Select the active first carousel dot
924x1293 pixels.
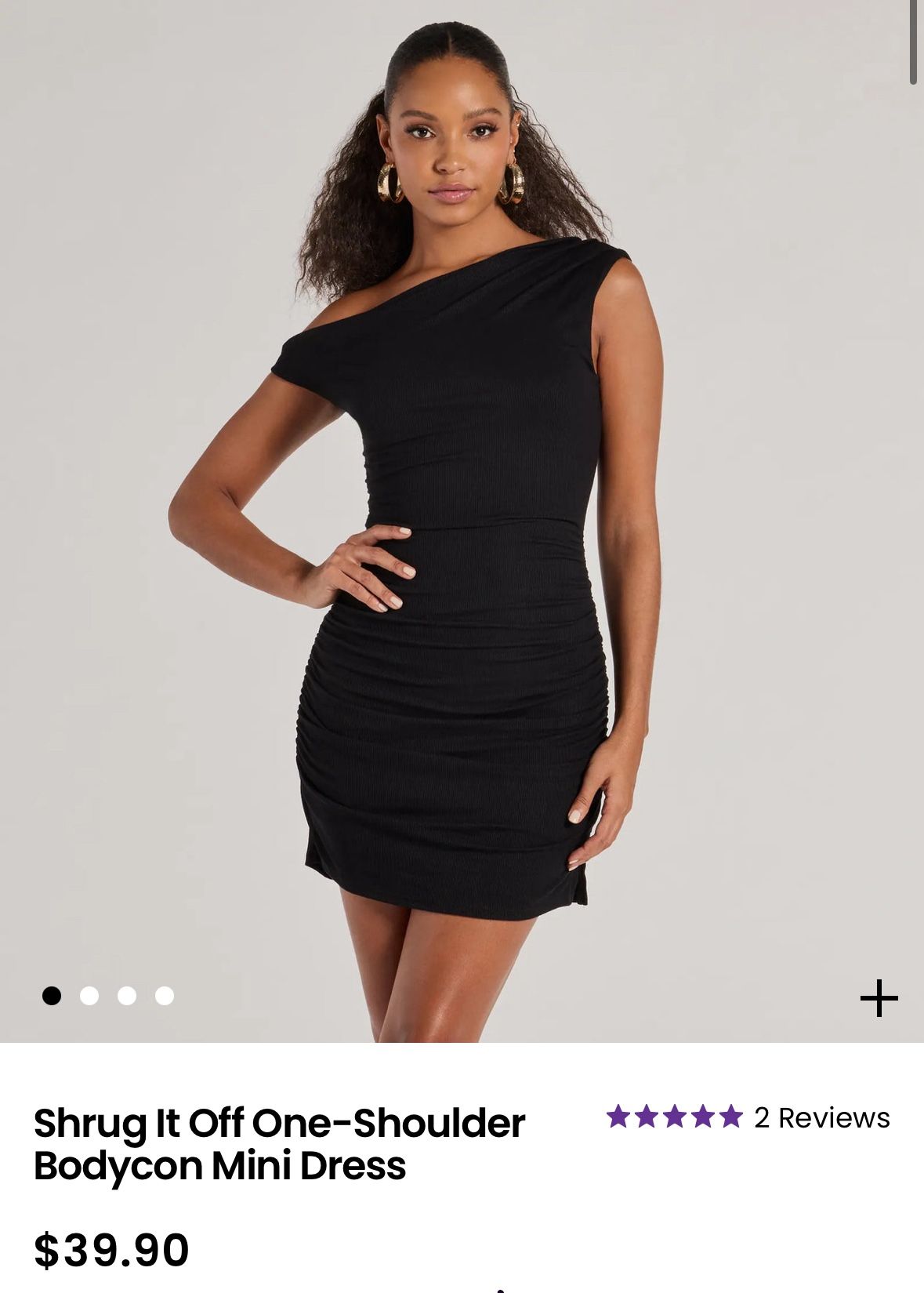(53, 995)
